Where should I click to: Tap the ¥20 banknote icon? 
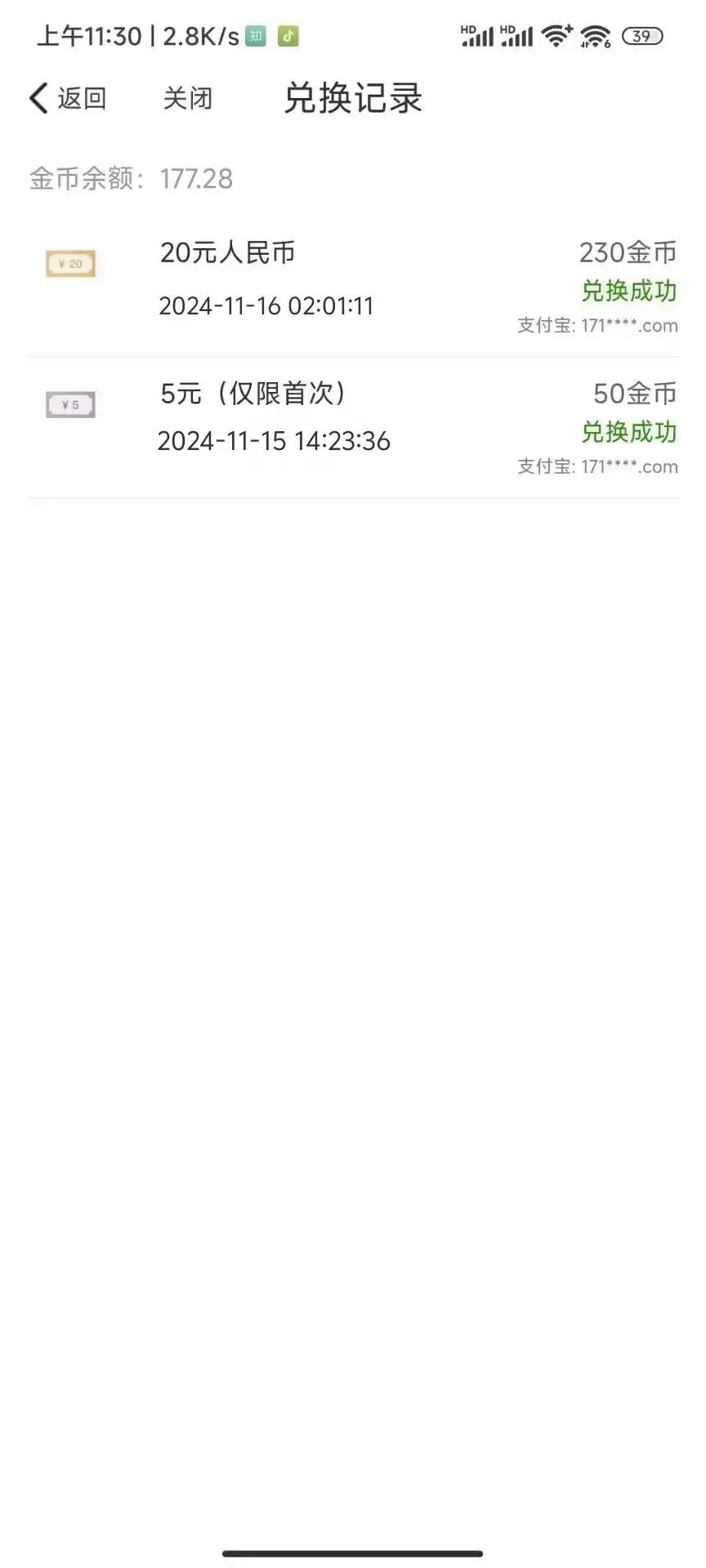point(70,263)
